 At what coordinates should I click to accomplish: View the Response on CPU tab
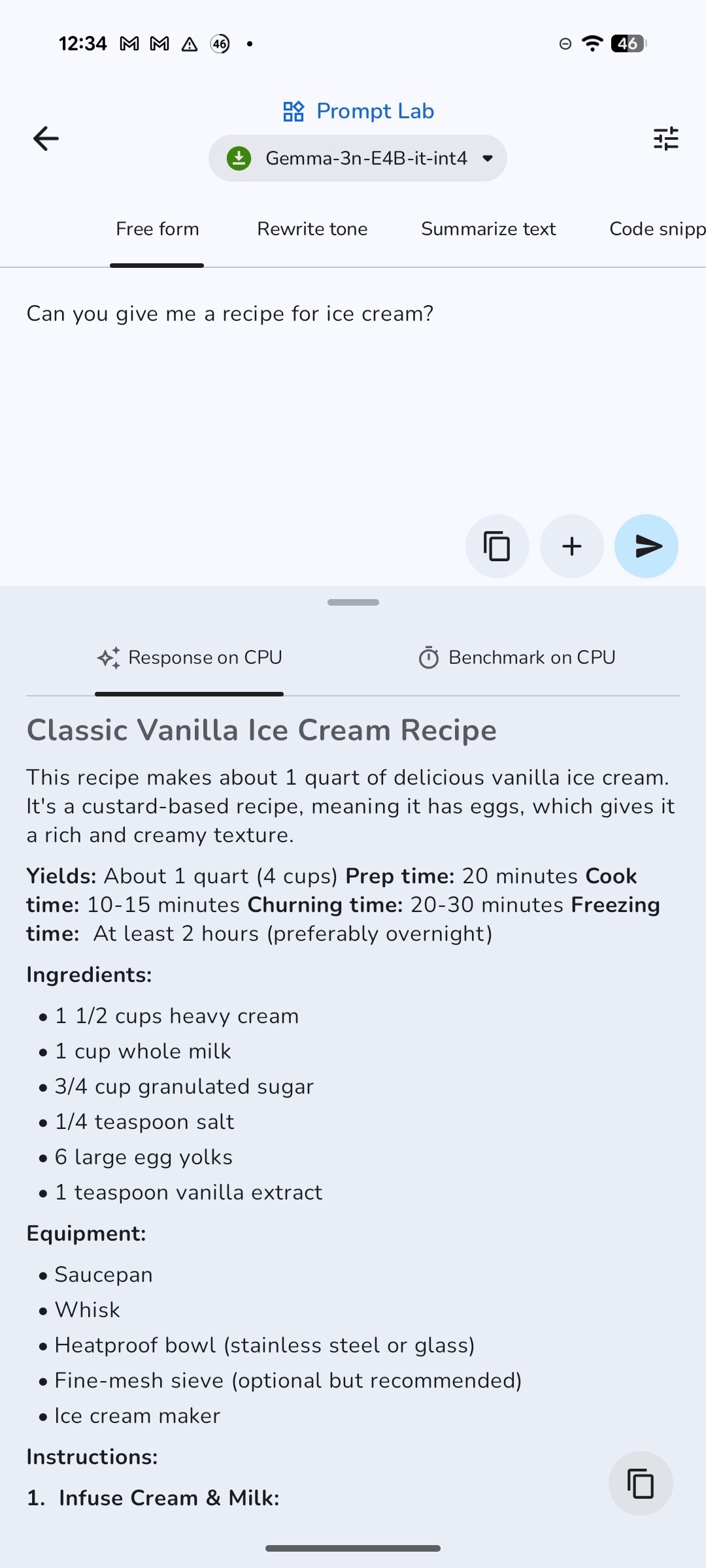190,657
